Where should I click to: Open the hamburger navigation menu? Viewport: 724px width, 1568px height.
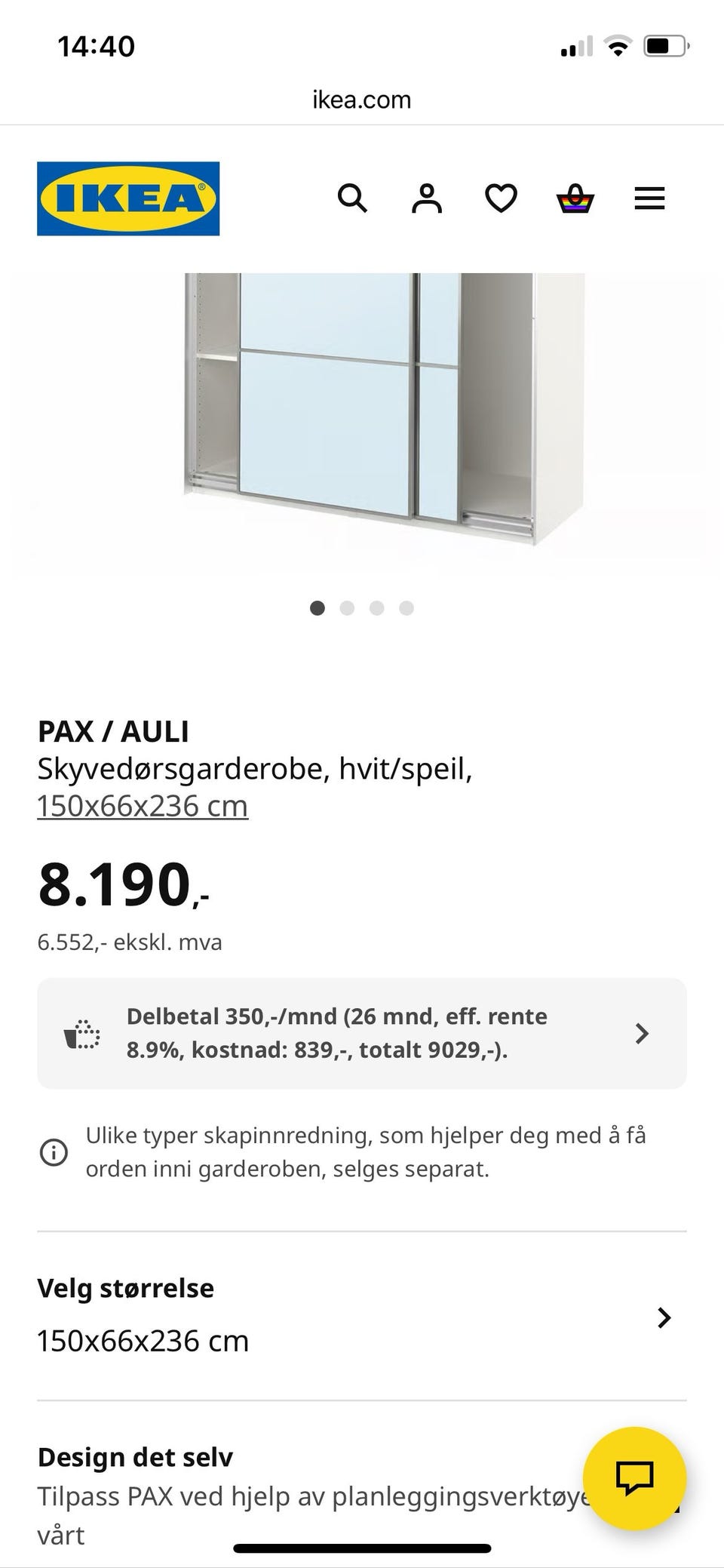coord(649,198)
